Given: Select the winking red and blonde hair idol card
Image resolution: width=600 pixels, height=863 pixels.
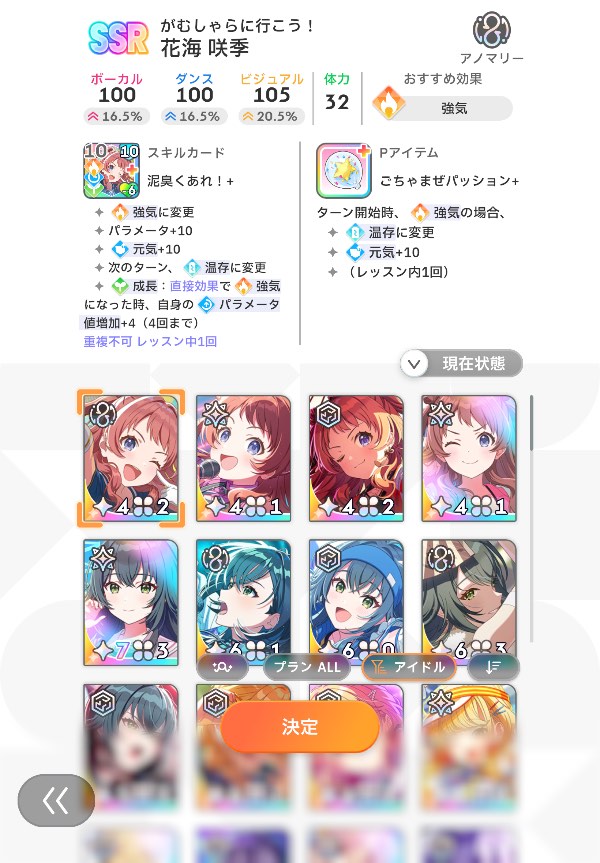Looking at the screenshot, I should click(x=356, y=458).
